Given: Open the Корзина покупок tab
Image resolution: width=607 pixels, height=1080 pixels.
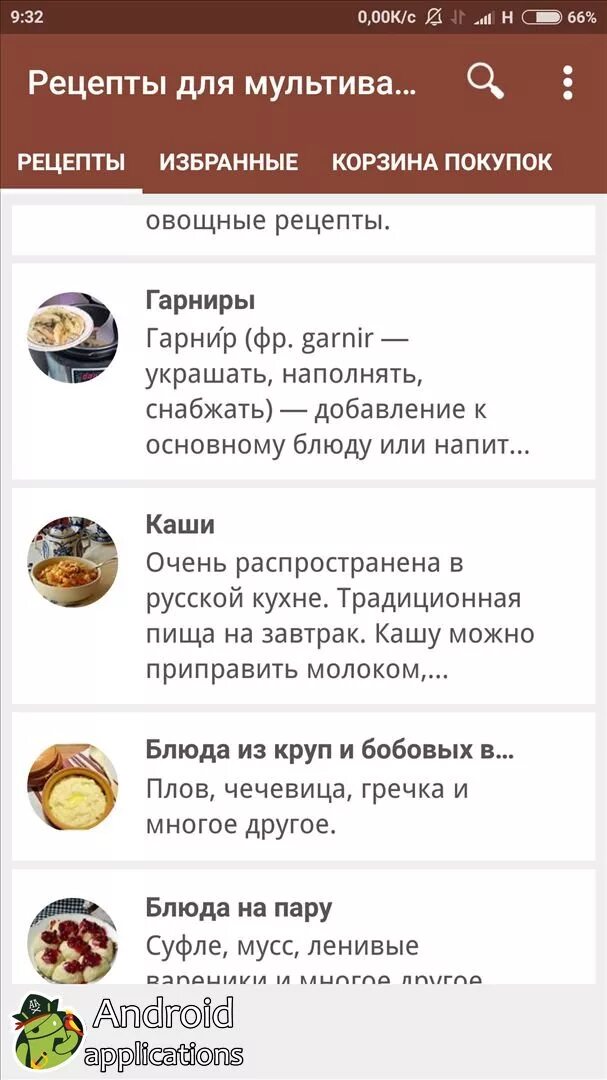Looking at the screenshot, I should (x=442, y=162).
